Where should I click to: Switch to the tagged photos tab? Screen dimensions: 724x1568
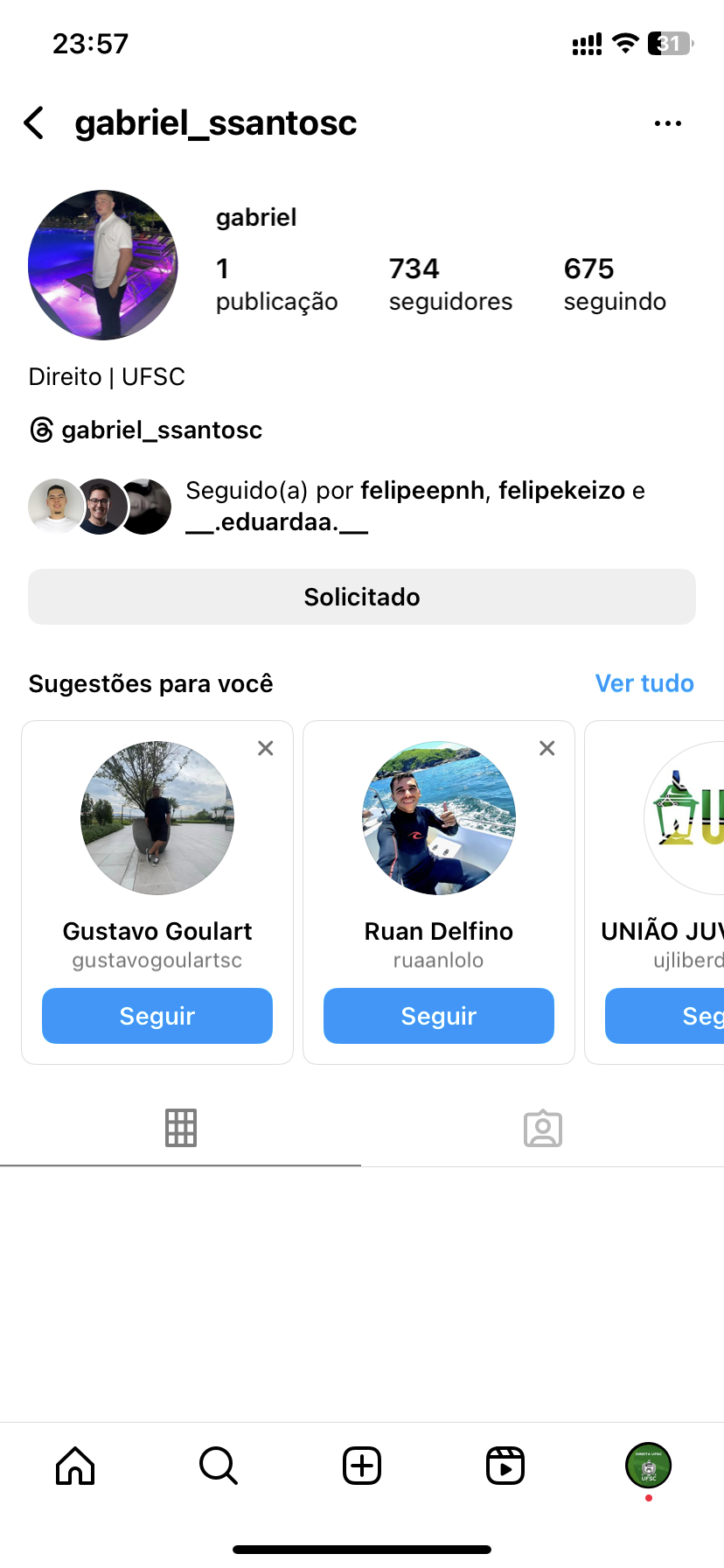[543, 1129]
